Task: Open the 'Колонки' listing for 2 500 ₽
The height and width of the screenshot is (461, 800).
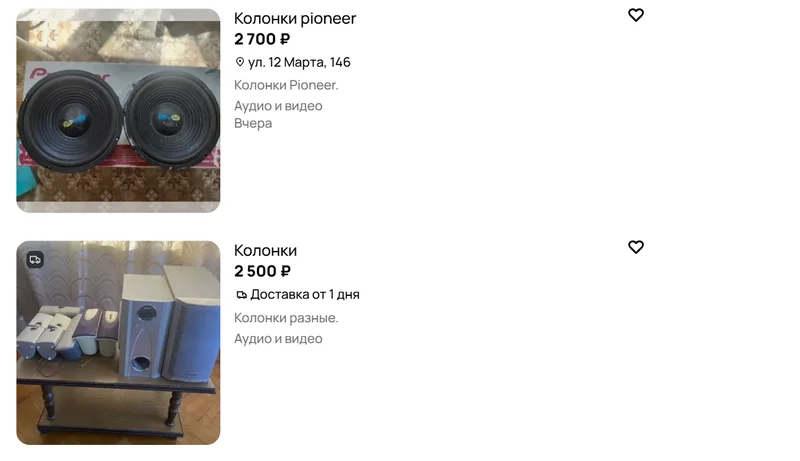Action: click(265, 251)
